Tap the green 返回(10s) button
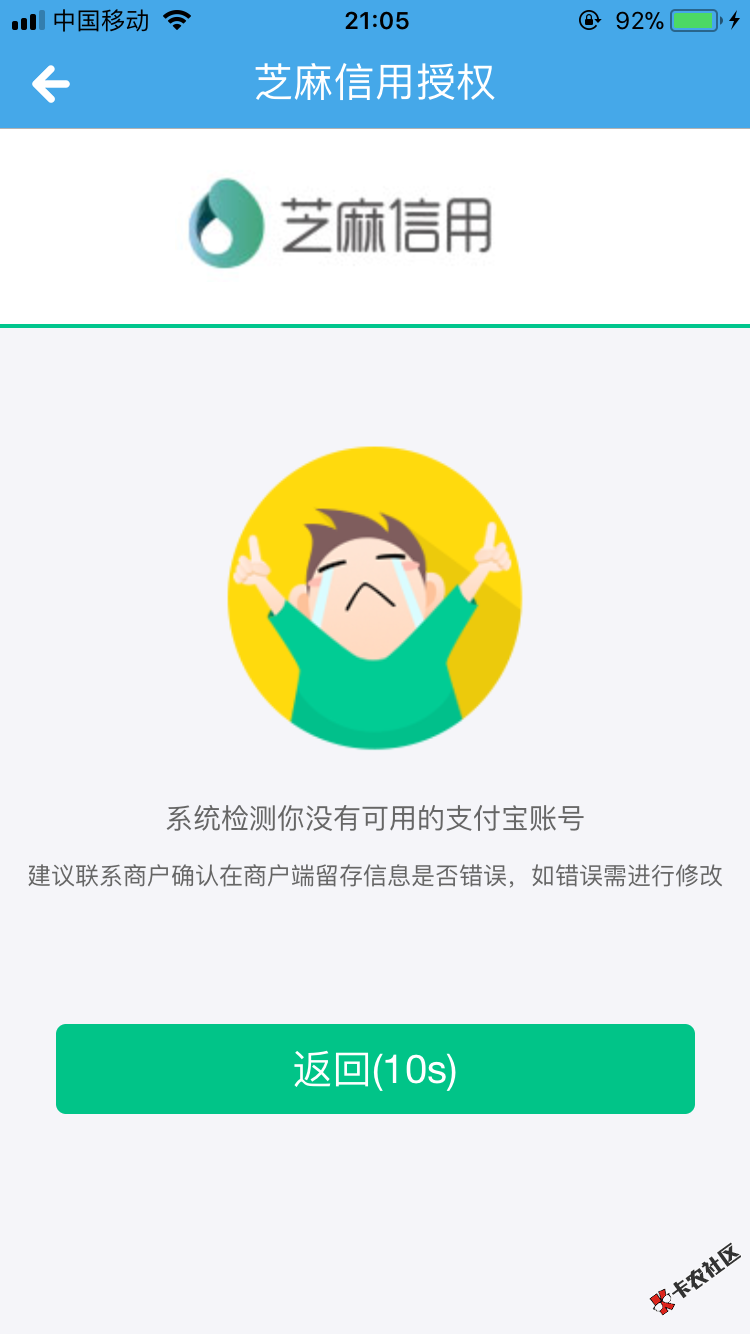Image resolution: width=750 pixels, height=1334 pixels. point(375,1069)
